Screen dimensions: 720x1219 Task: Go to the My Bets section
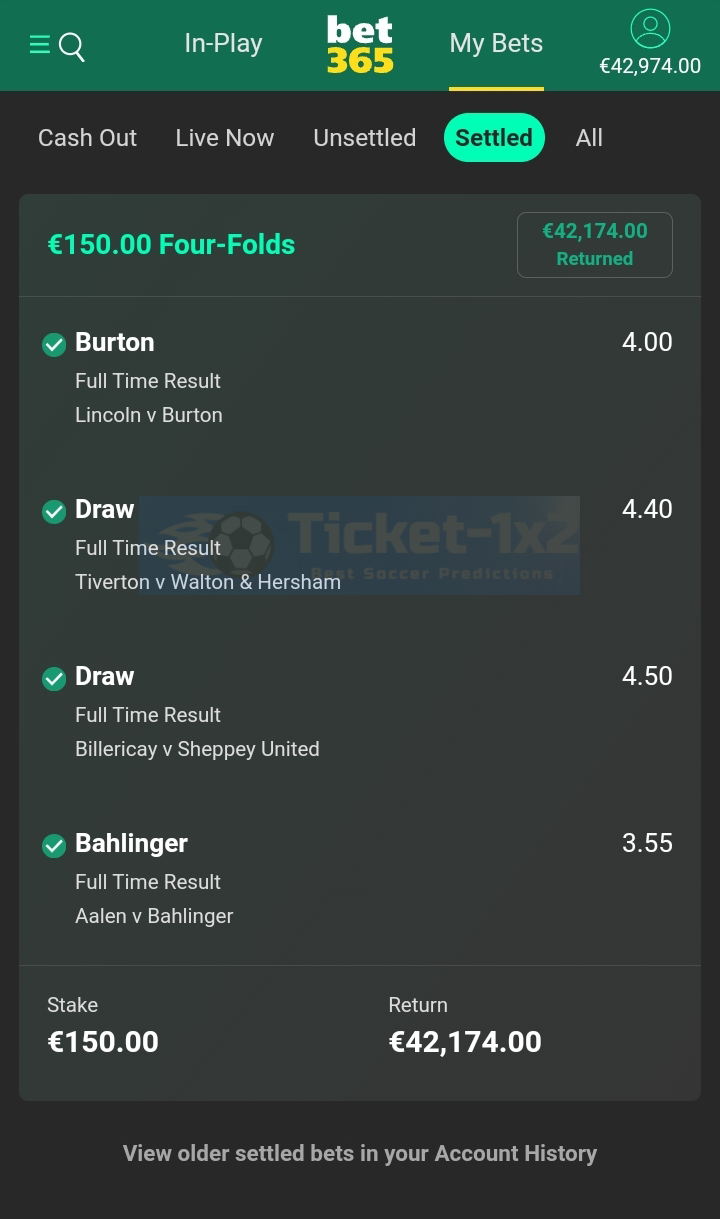[x=496, y=43]
